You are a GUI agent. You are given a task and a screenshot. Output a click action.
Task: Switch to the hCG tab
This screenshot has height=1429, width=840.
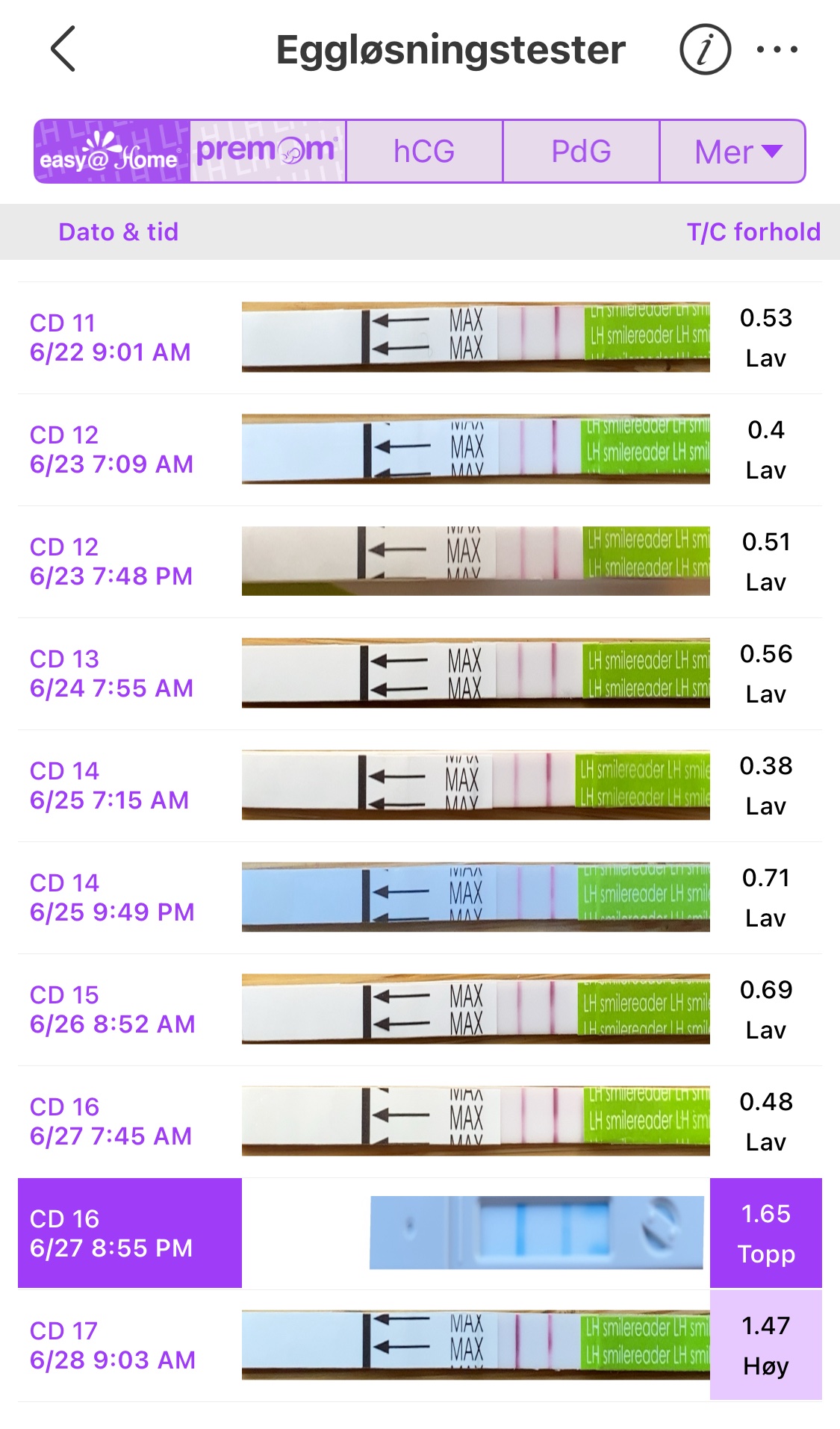tap(424, 152)
